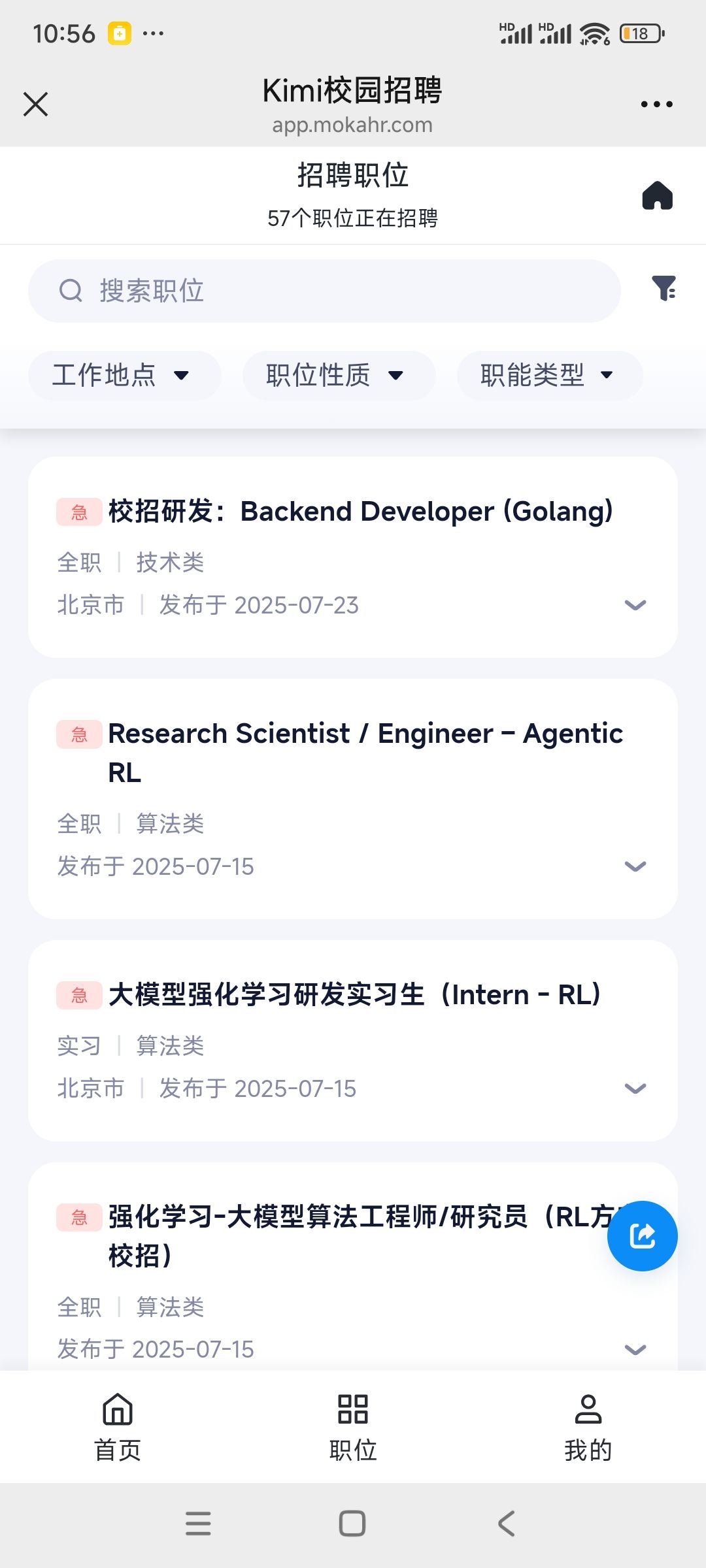This screenshot has height=1568, width=706.
Task: Expand the chevron on the Intern - RL card
Action: pos(635,1088)
